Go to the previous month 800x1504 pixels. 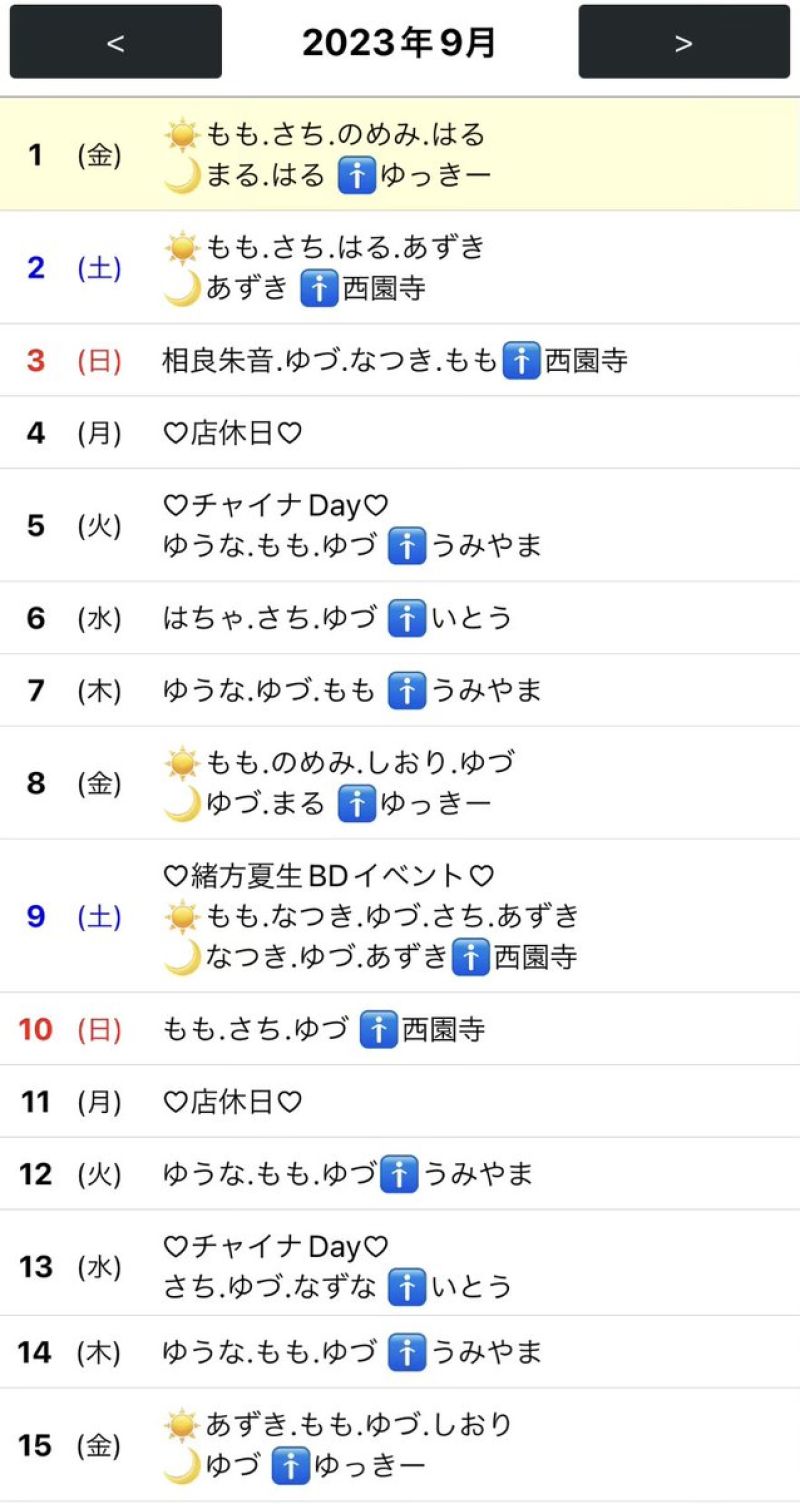click(116, 42)
